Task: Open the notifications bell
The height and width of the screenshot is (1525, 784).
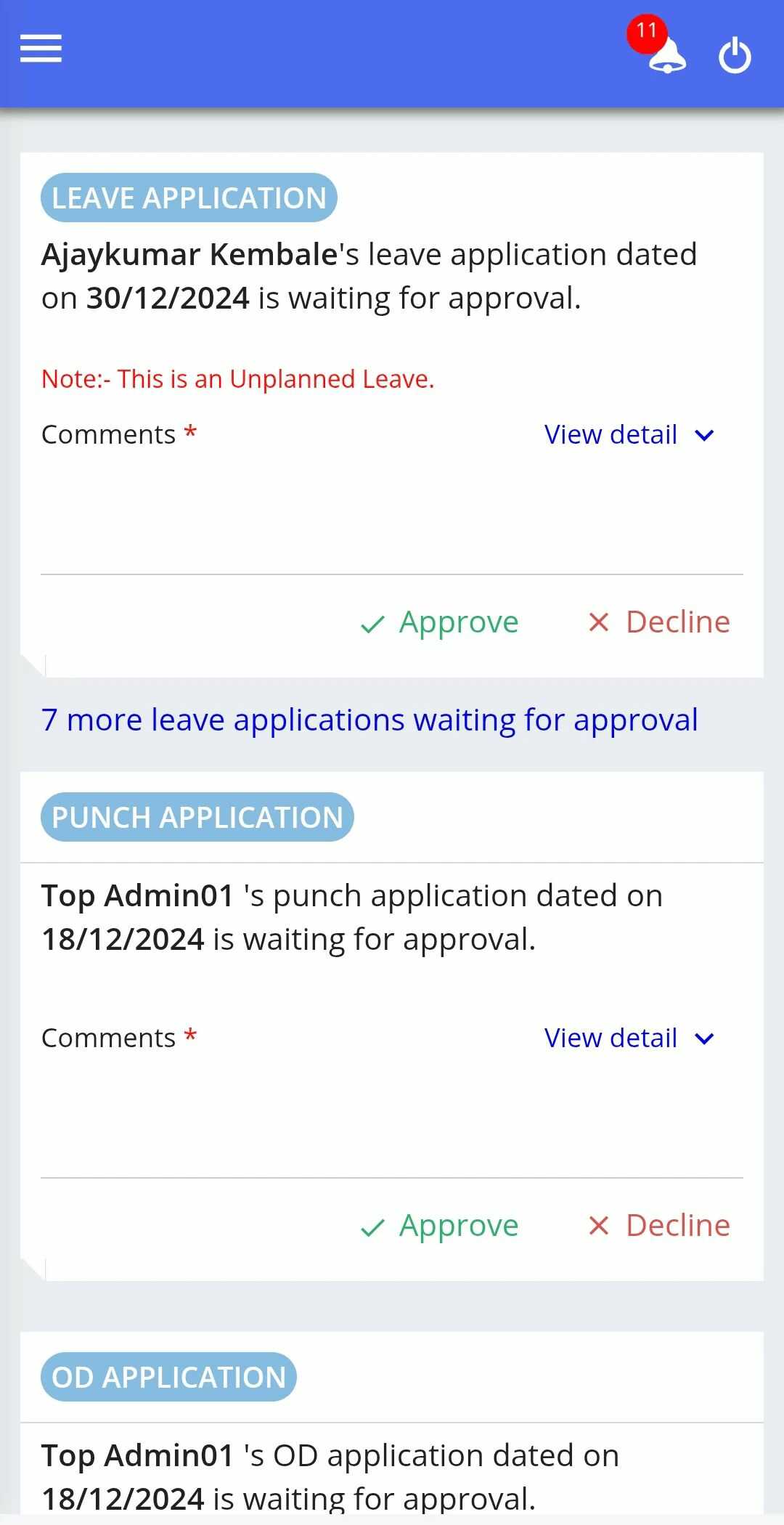Action: click(x=666, y=54)
